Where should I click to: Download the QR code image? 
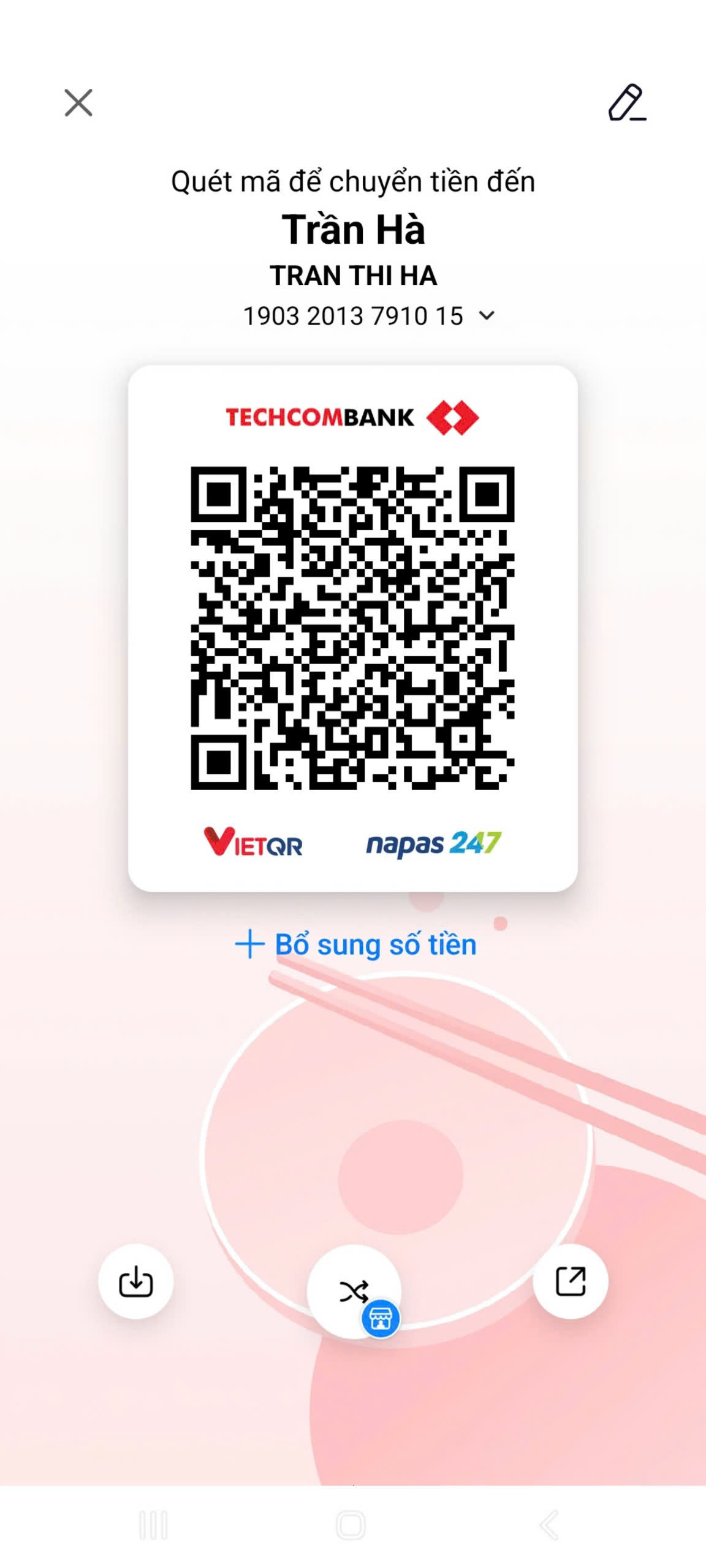click(x=136, y=1281)
